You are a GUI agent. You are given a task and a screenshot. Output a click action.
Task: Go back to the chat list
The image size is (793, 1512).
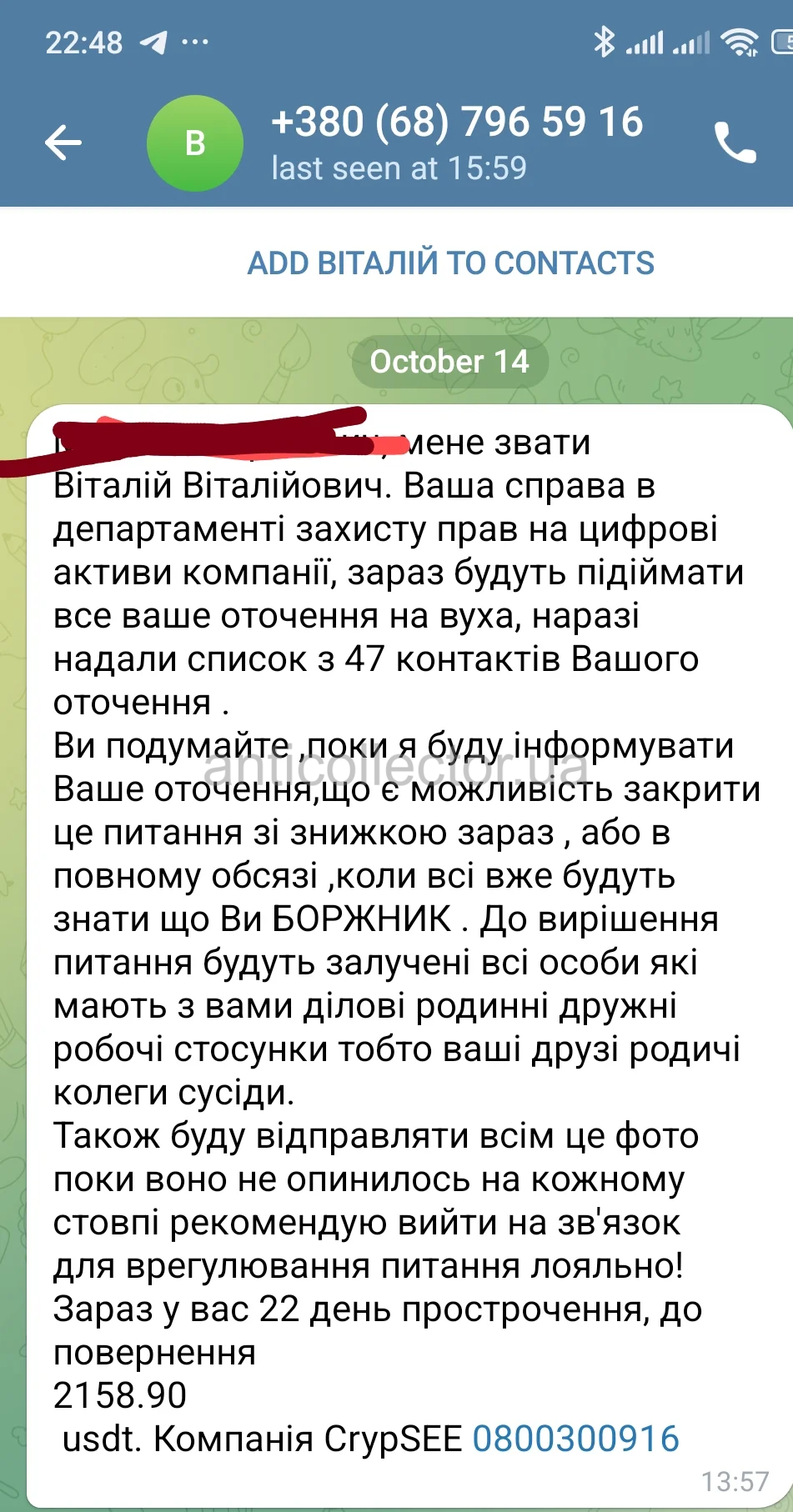63,143
